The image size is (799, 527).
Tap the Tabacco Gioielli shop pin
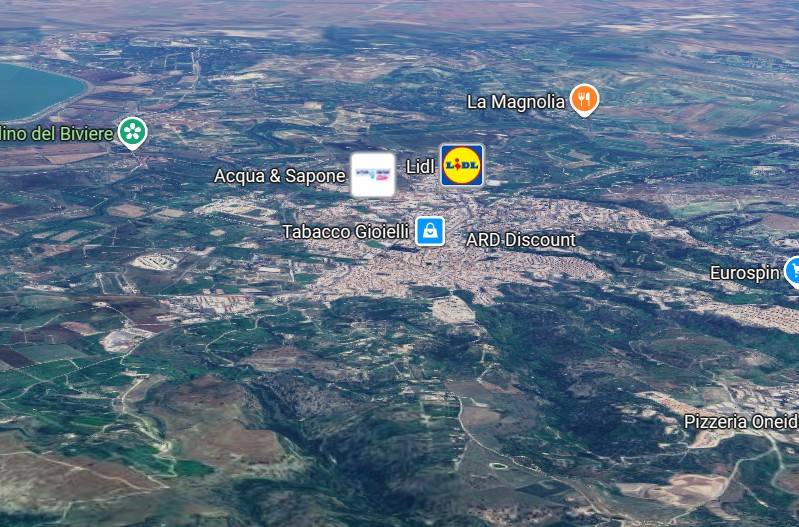click(x=430, y=231)
